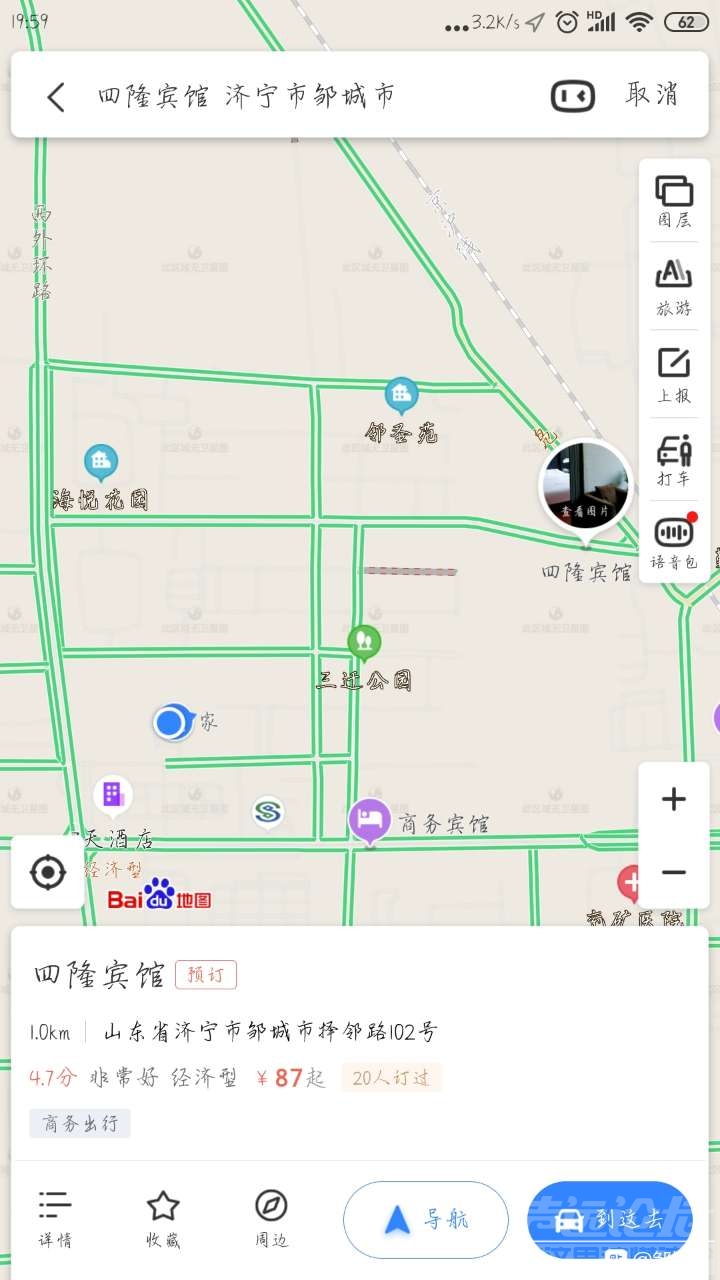Tap 到这去 to get directions
Viewport: 720px width, 1280px height.
click(x=610, y=1219)
